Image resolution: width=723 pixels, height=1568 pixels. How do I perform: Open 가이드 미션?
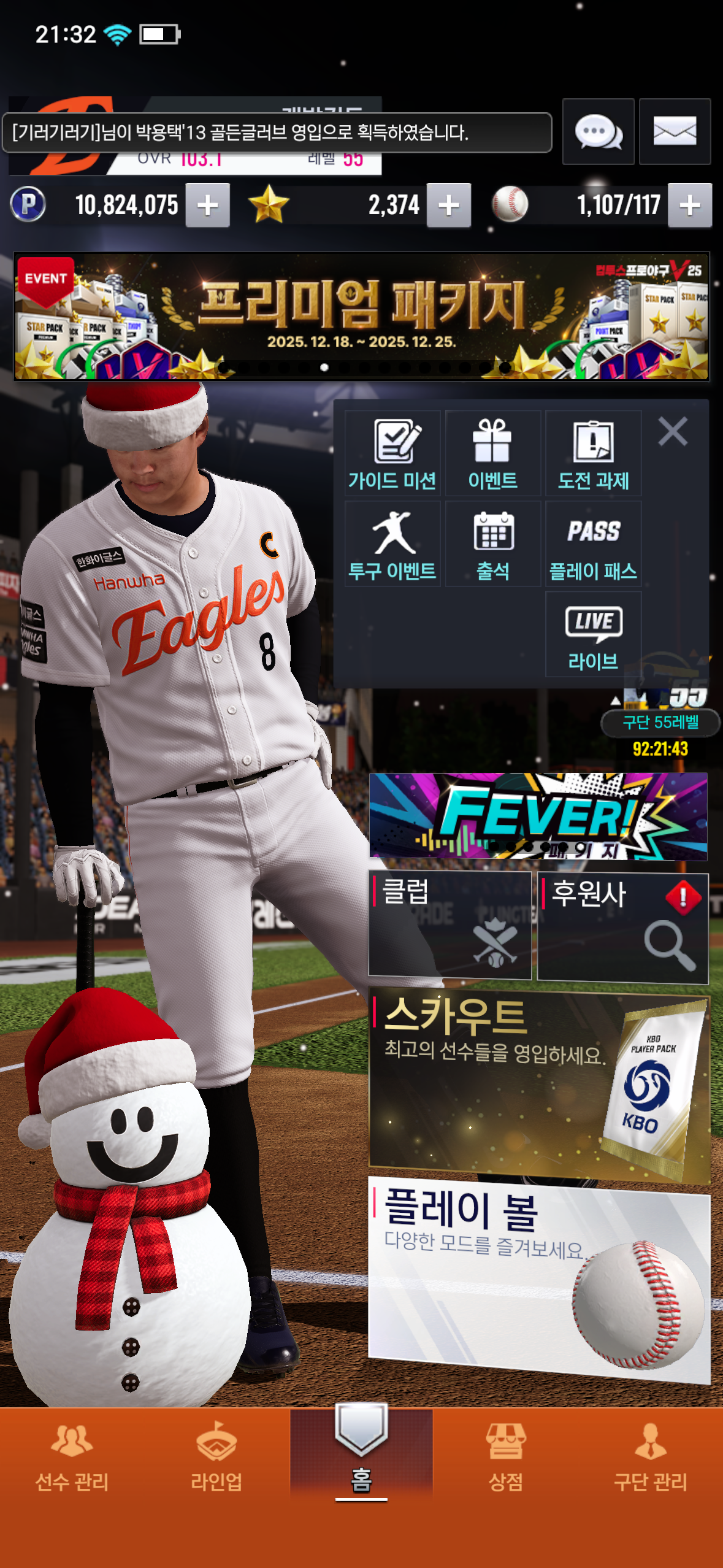point(392,454)
